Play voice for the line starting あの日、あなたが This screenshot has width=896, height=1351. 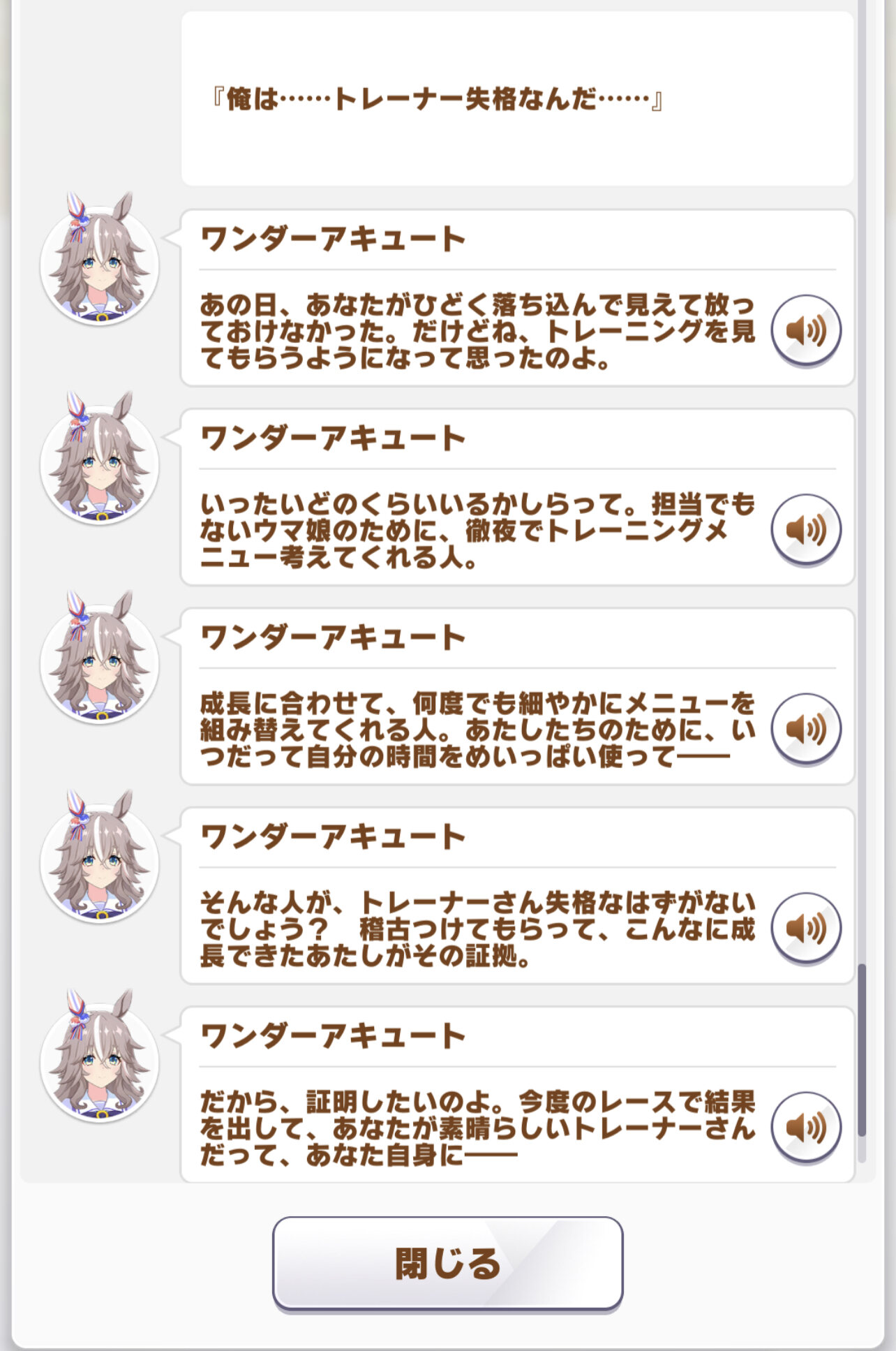(805, 330)
